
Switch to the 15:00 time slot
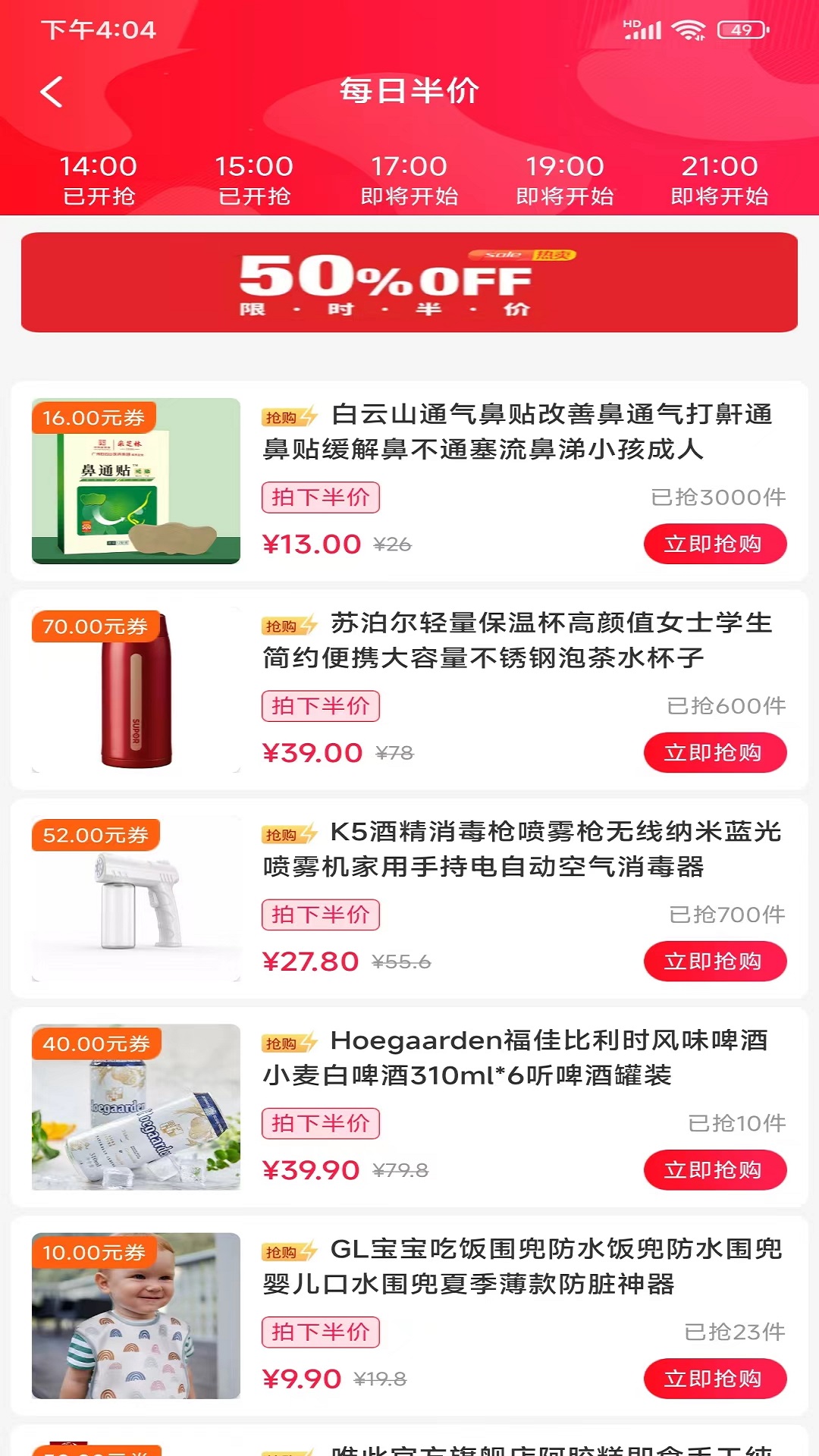254,180
